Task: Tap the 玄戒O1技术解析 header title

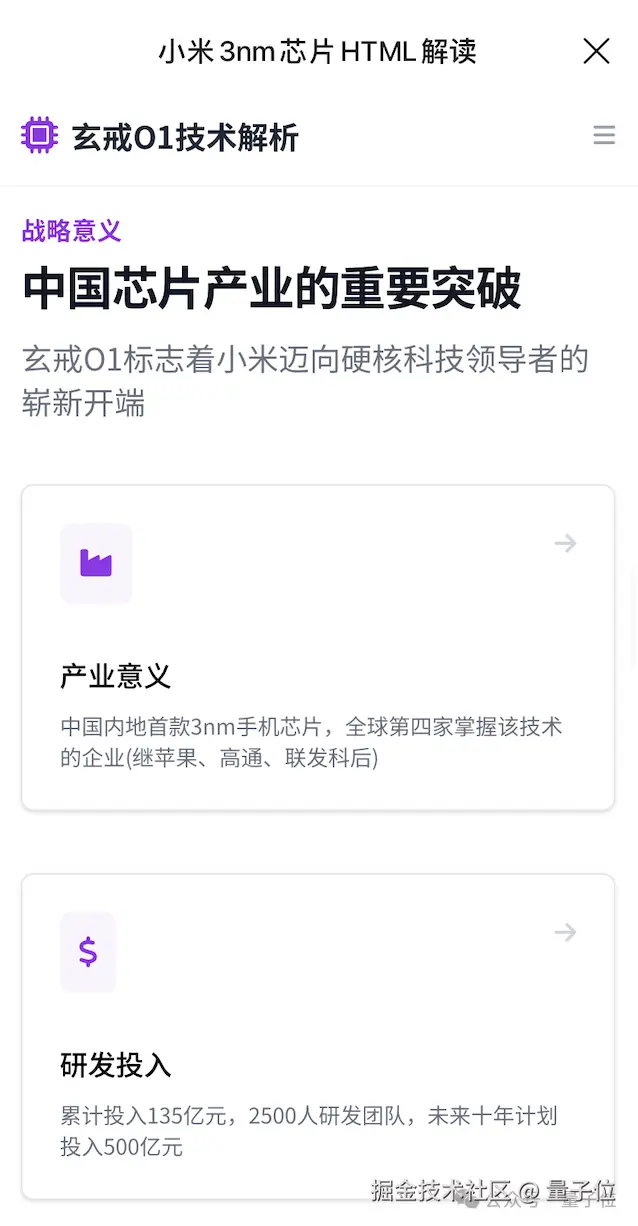Action: pyautogui.click(x=185, y=137)
